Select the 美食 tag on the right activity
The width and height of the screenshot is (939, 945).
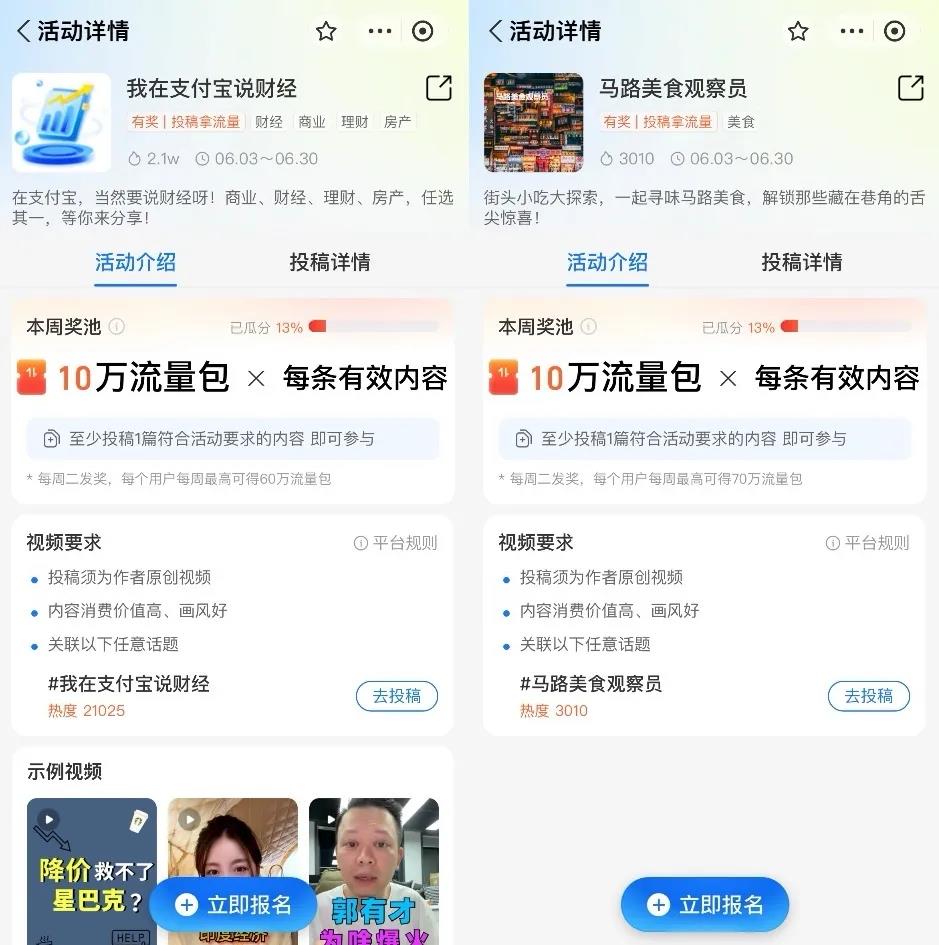coord(738,120)
